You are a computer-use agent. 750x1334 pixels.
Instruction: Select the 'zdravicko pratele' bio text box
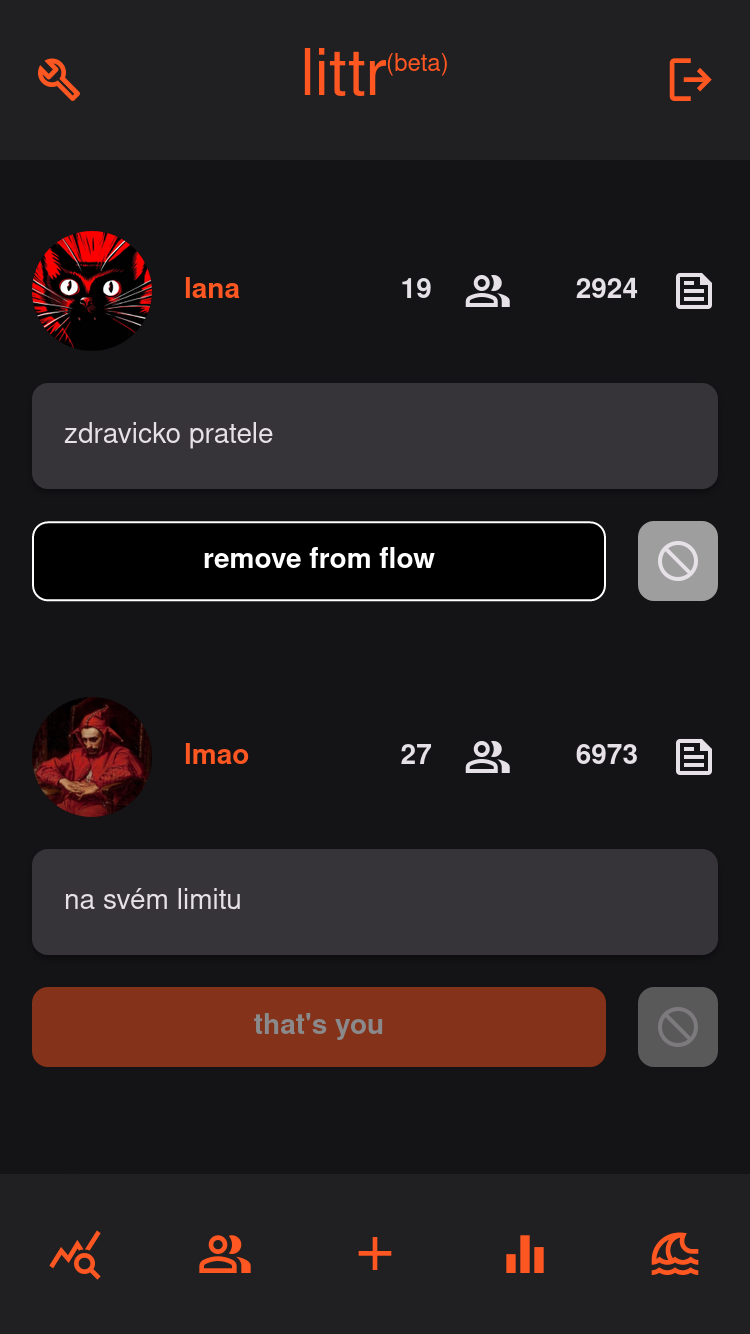[375, 435]
